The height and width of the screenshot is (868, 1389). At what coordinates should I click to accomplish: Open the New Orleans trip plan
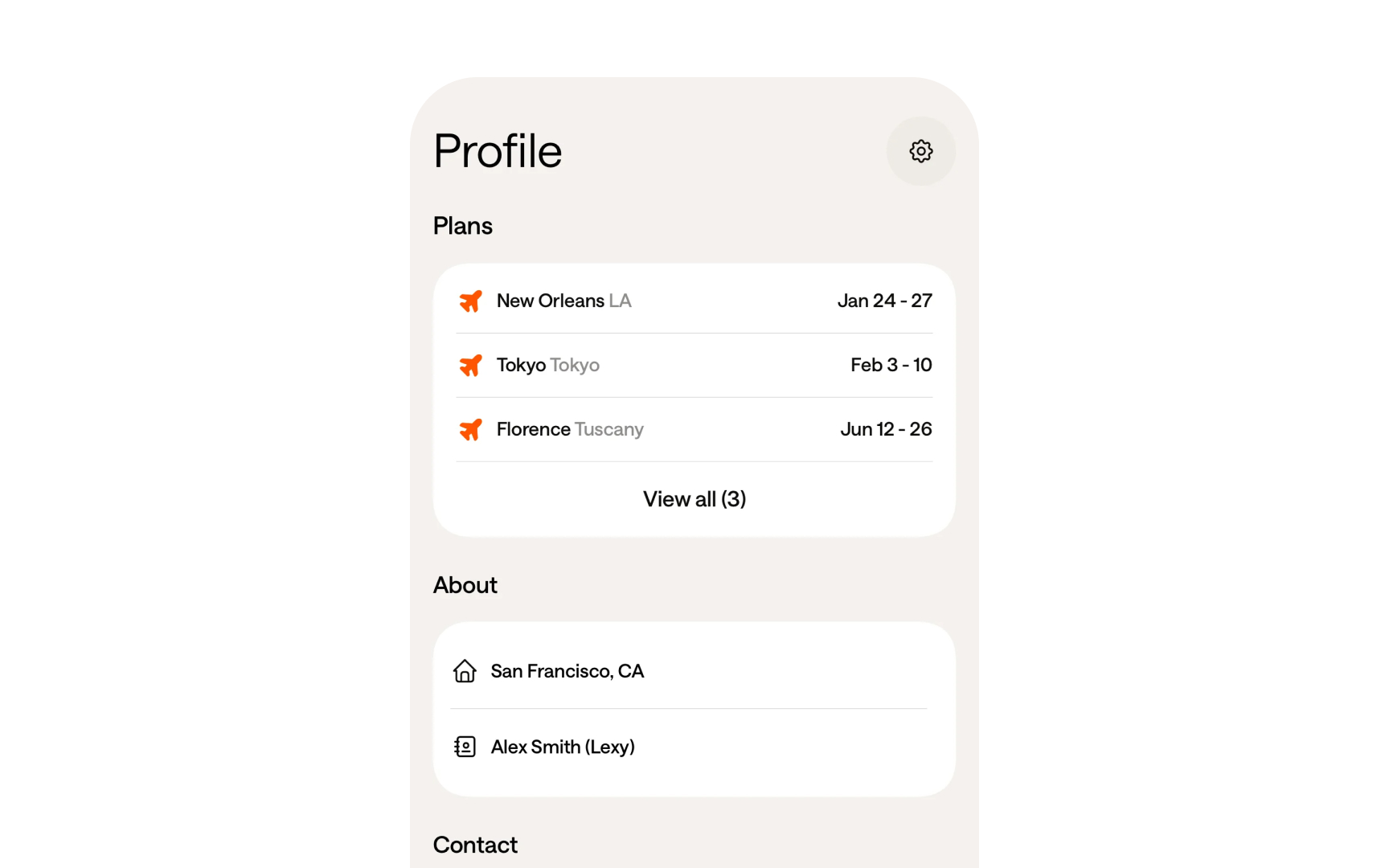[x=694, y=301]
